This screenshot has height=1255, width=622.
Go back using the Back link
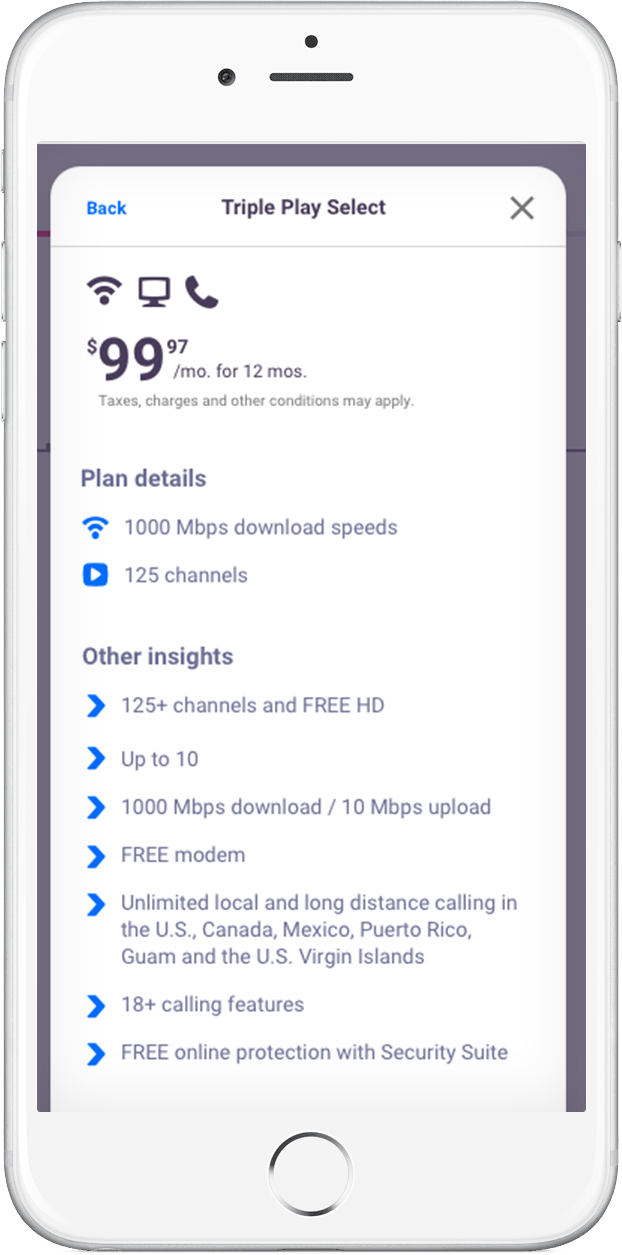pyautogui.click(x=106, y=208)
